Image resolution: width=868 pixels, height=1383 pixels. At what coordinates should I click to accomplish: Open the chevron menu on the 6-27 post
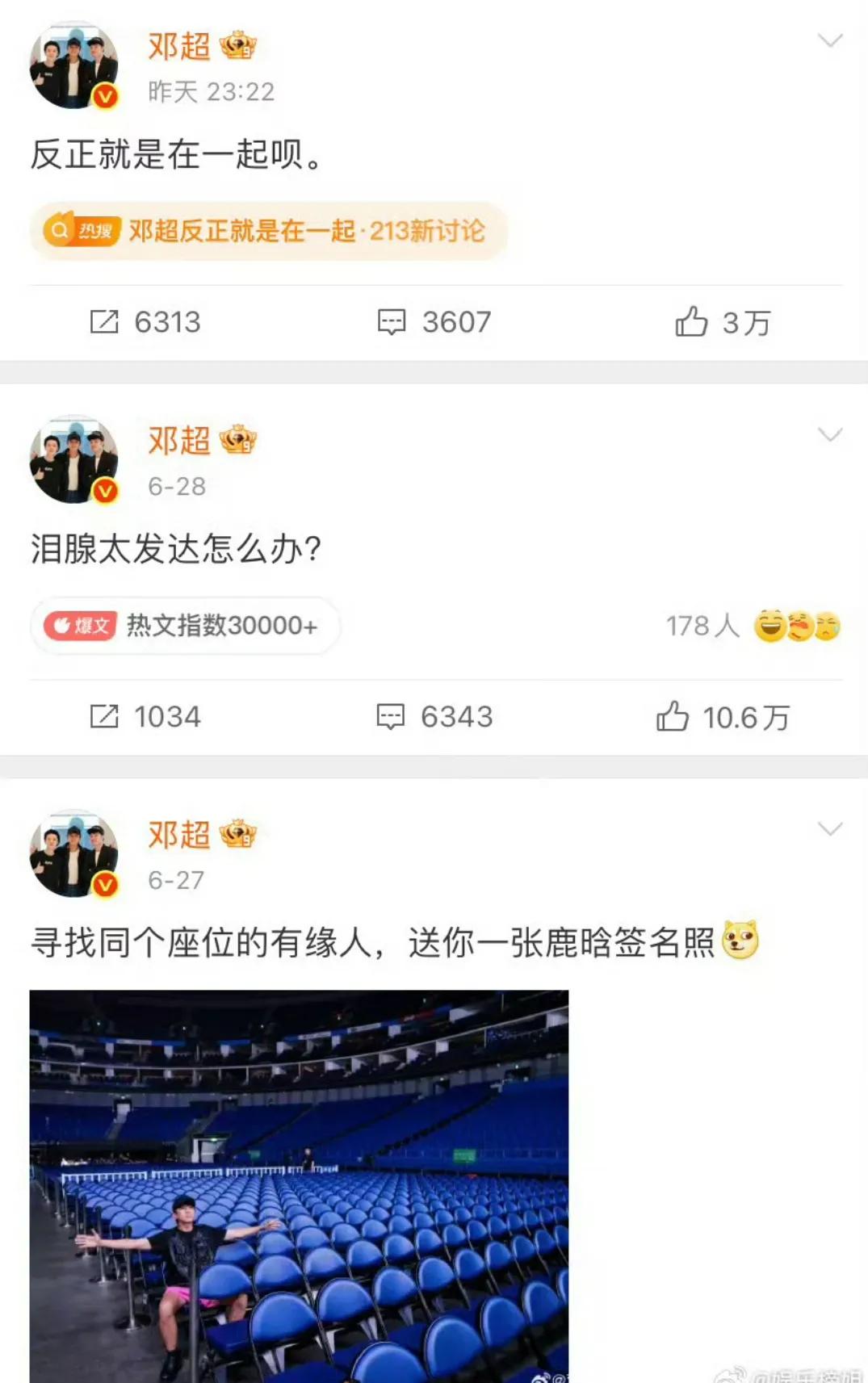coord(830,829)
